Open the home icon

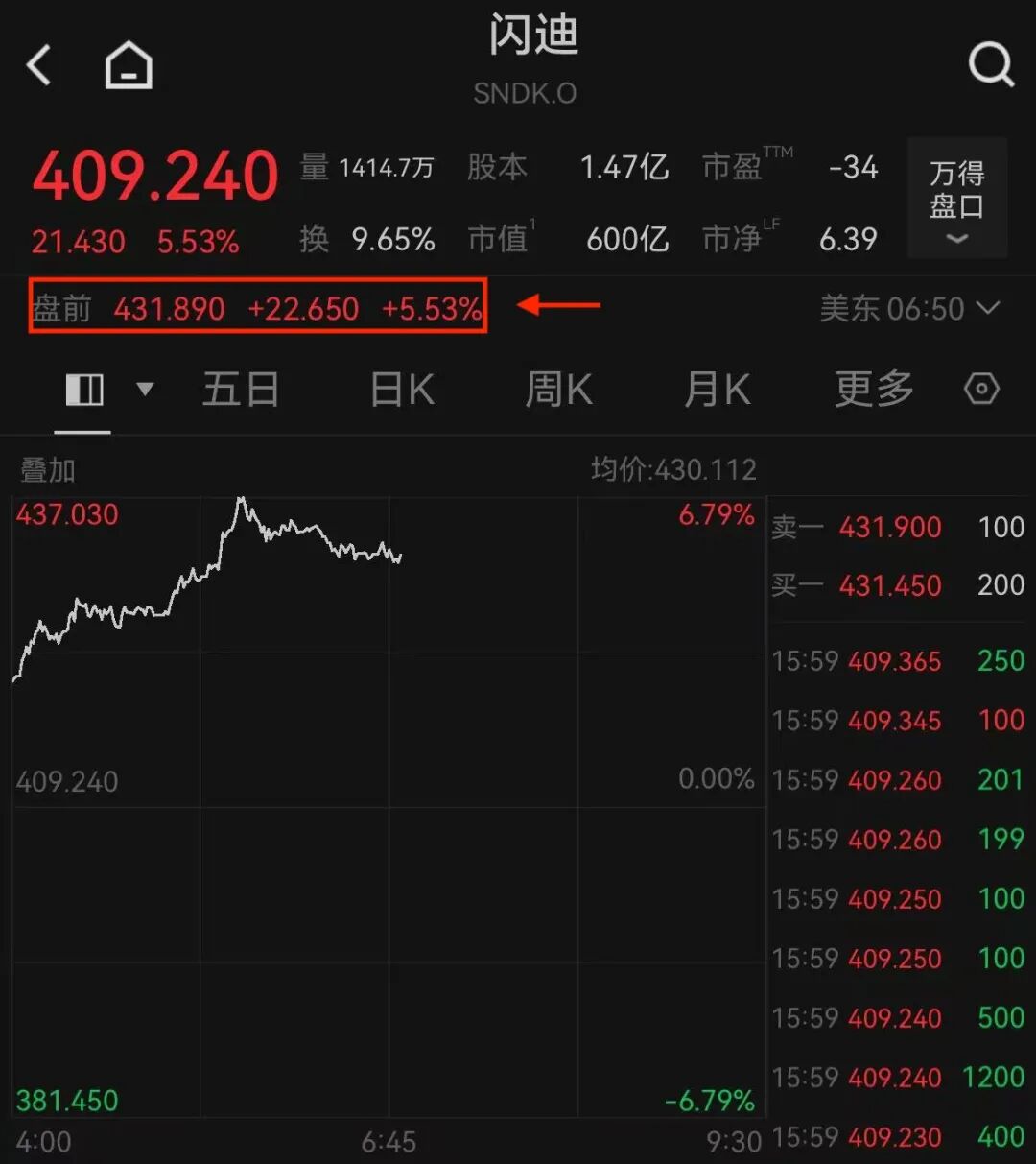coord(129,66)
